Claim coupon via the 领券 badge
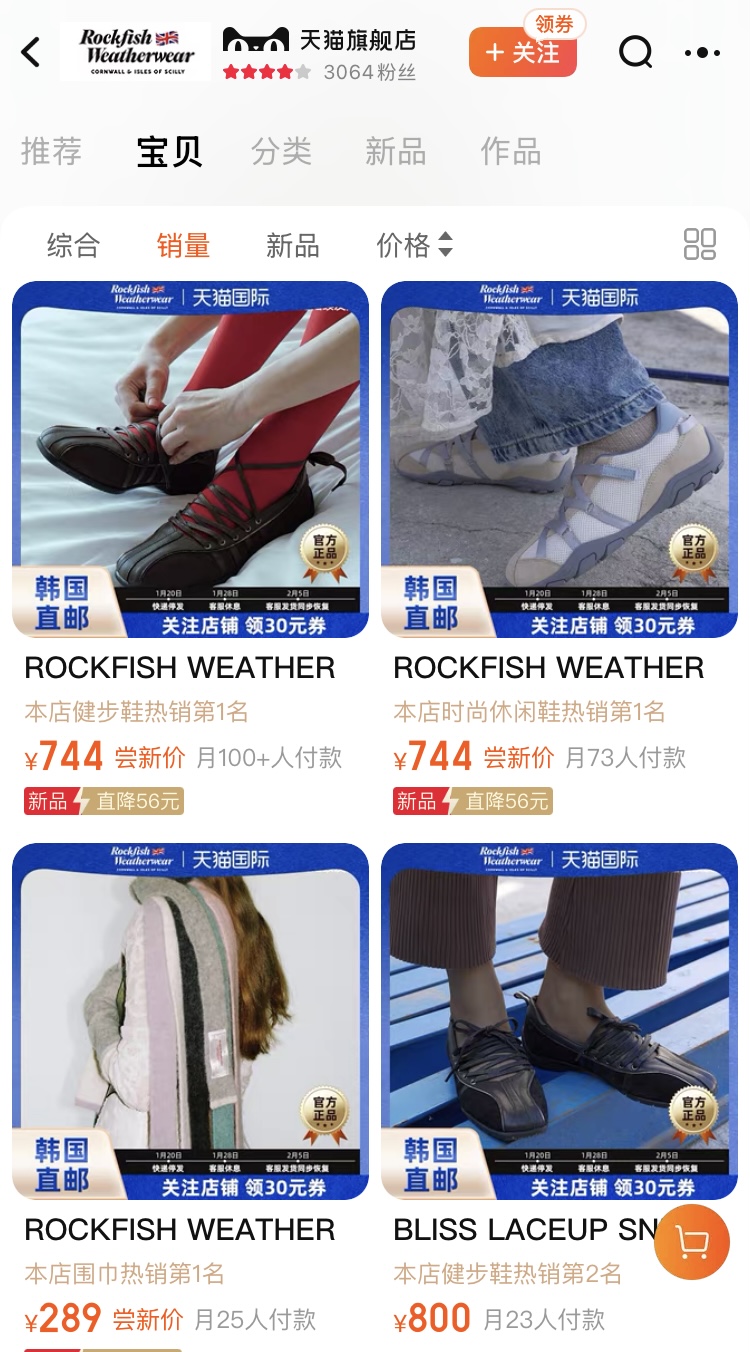The height and width of the screenshot is (1352, 750). (x=554, y=24)
